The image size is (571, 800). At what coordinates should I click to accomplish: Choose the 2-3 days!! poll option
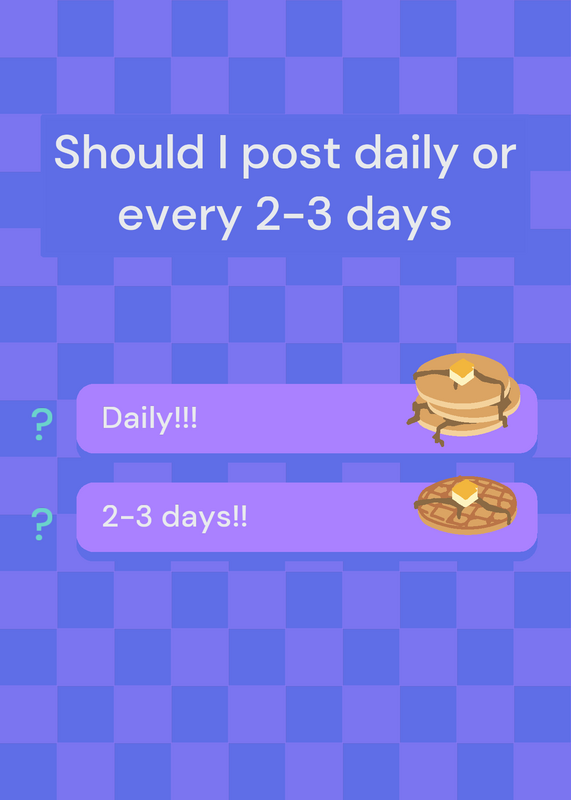click(x=307, y=517)
